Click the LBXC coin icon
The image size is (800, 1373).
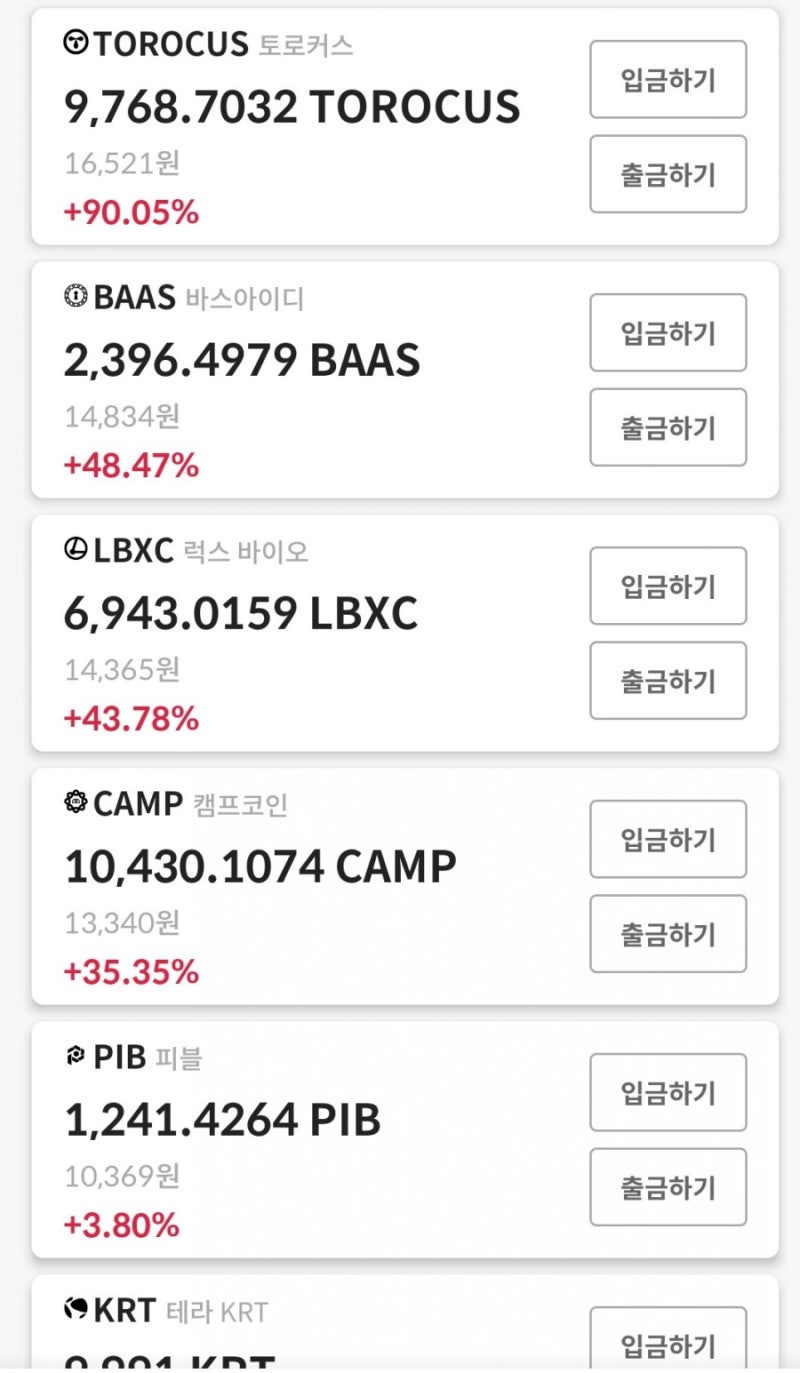tap(75, 550)
